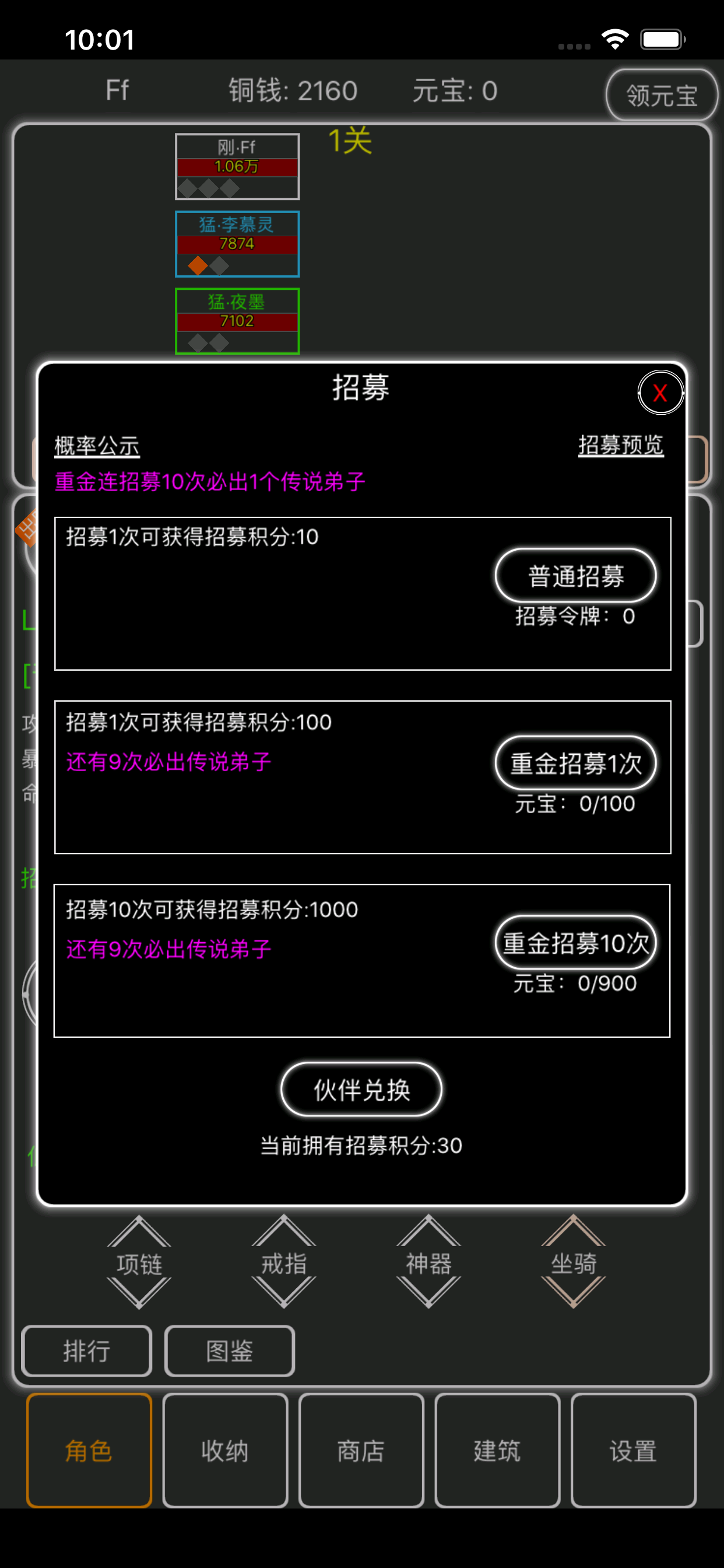Switch to the 收纳 tab
The width and height of the screenshot is (724, 1568).
tap(225, 1452)
